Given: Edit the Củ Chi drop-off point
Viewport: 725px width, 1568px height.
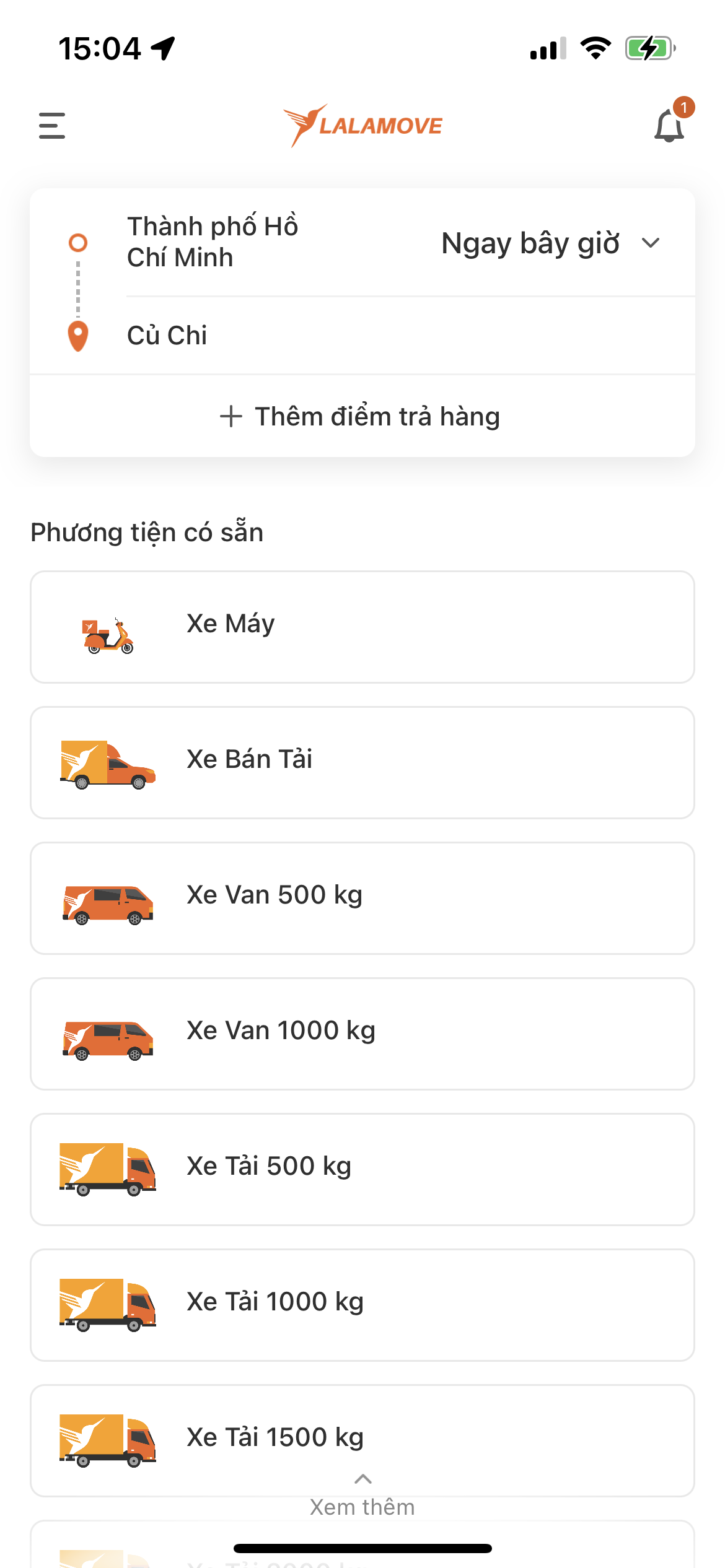Looking at the screenshot, I should (167, 336).
